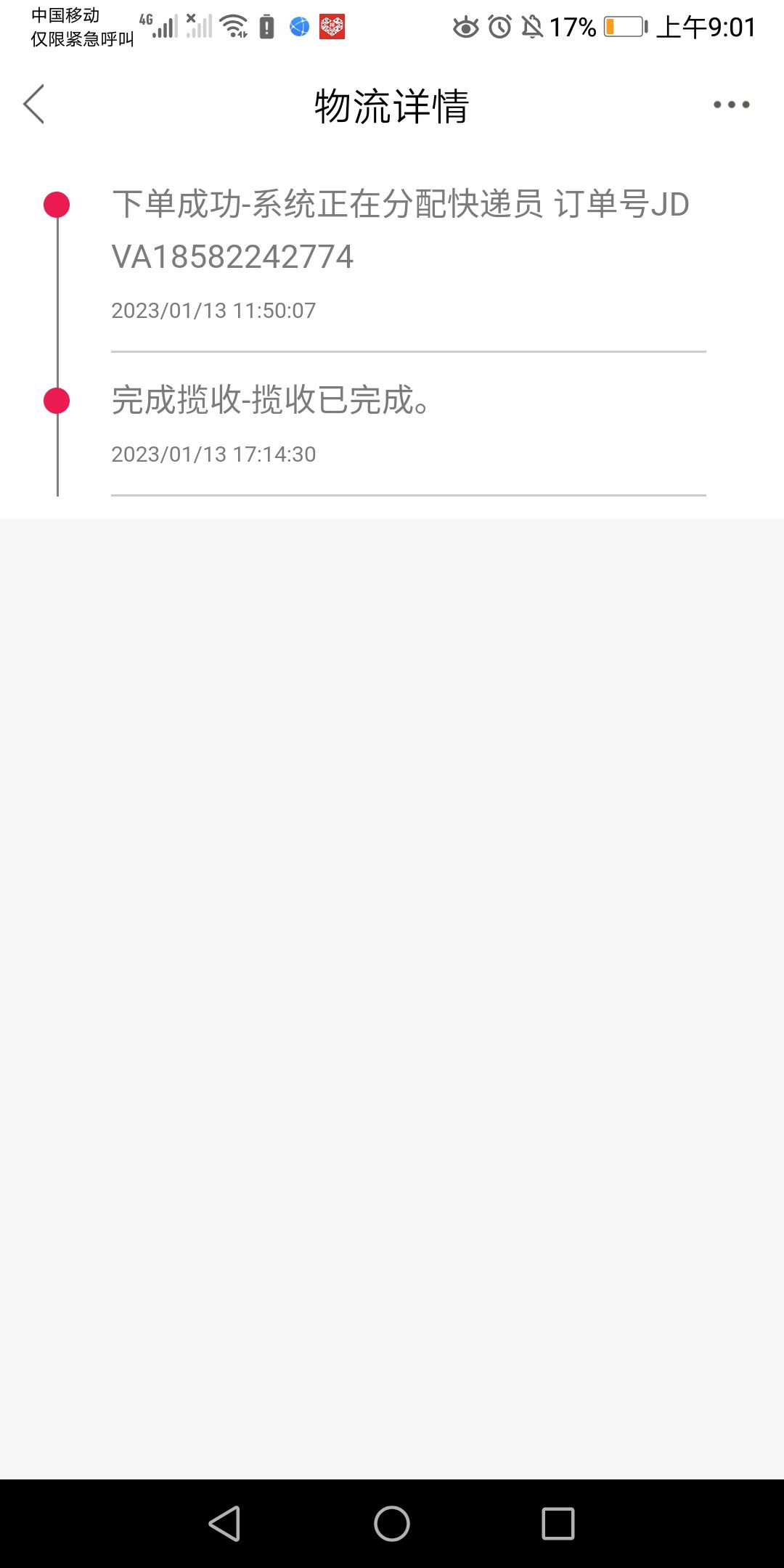
Task: Tap the system home button
Action: click(392, 1523)
